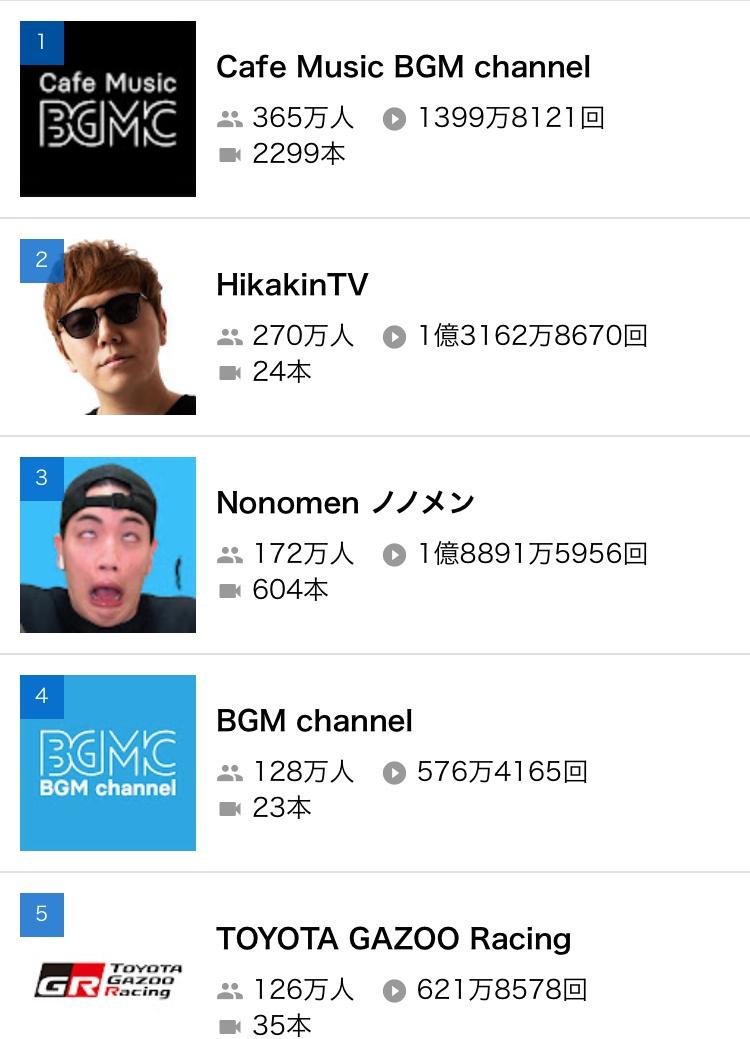Viewport: 750px width, 1039px height.
Task: View the Nonomen ノノメン channel
Action: click(x=345, y=503)
